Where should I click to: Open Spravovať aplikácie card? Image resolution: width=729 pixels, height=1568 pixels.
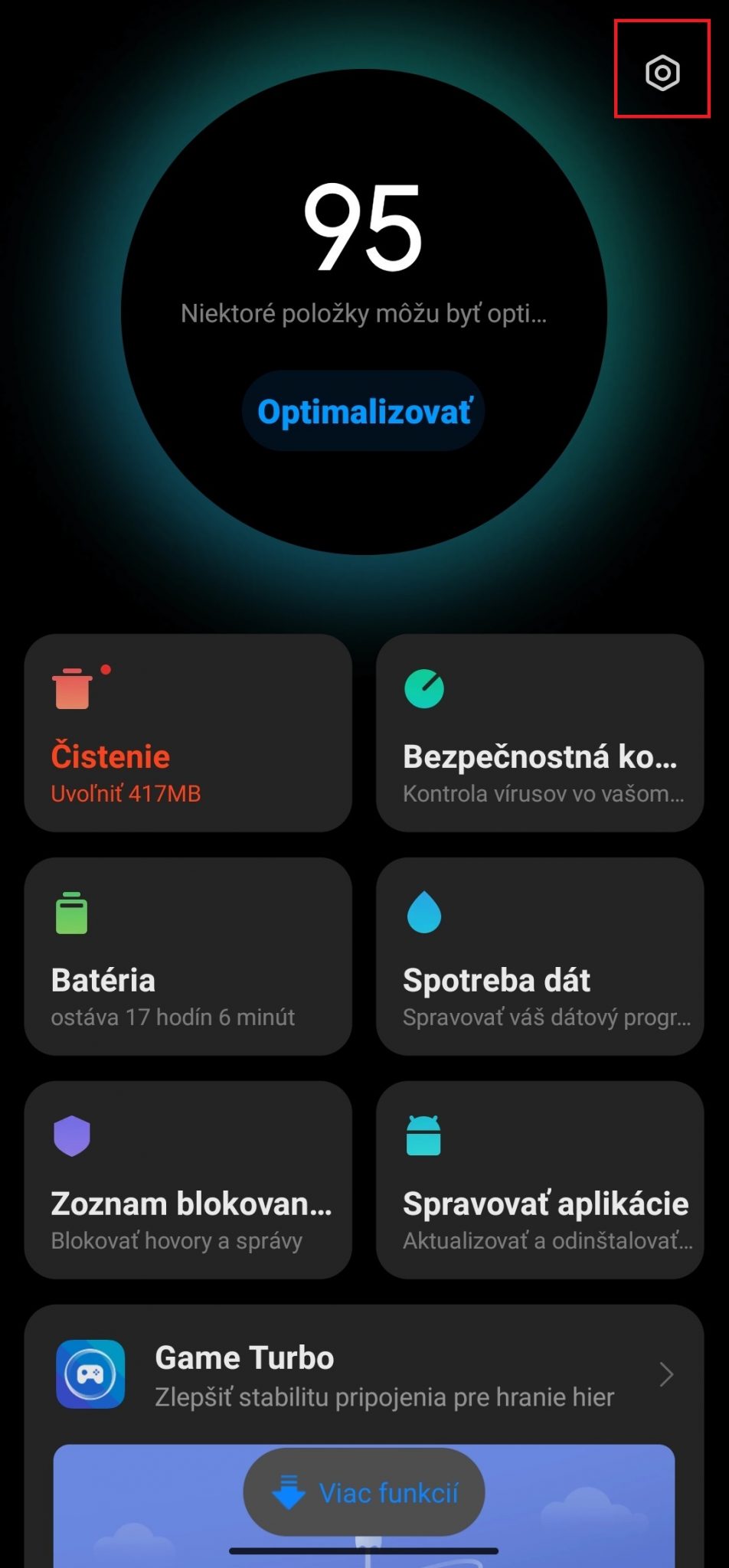coord(540,1180)
